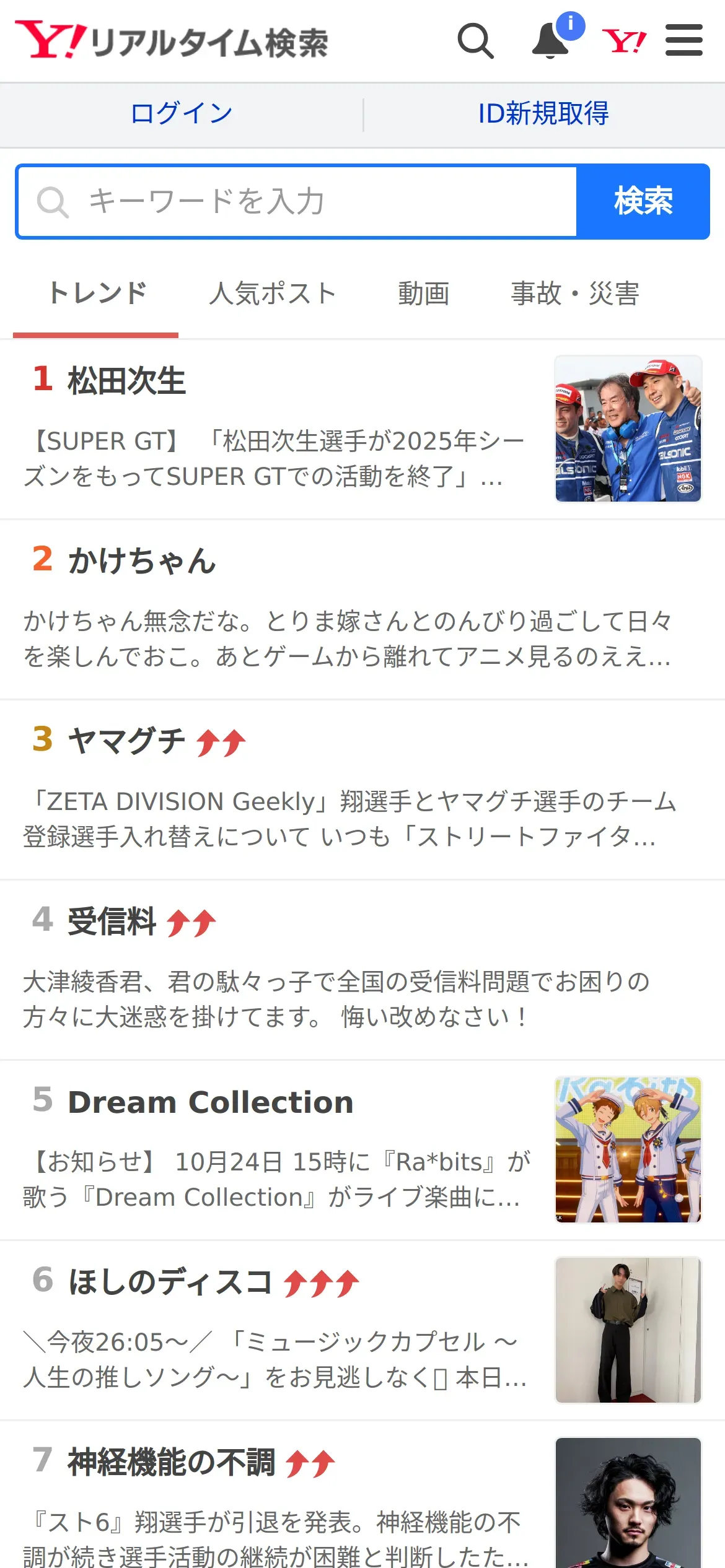Focus the キーワードを入力 search field
The image size is (725, 1568).
[297, 202]
